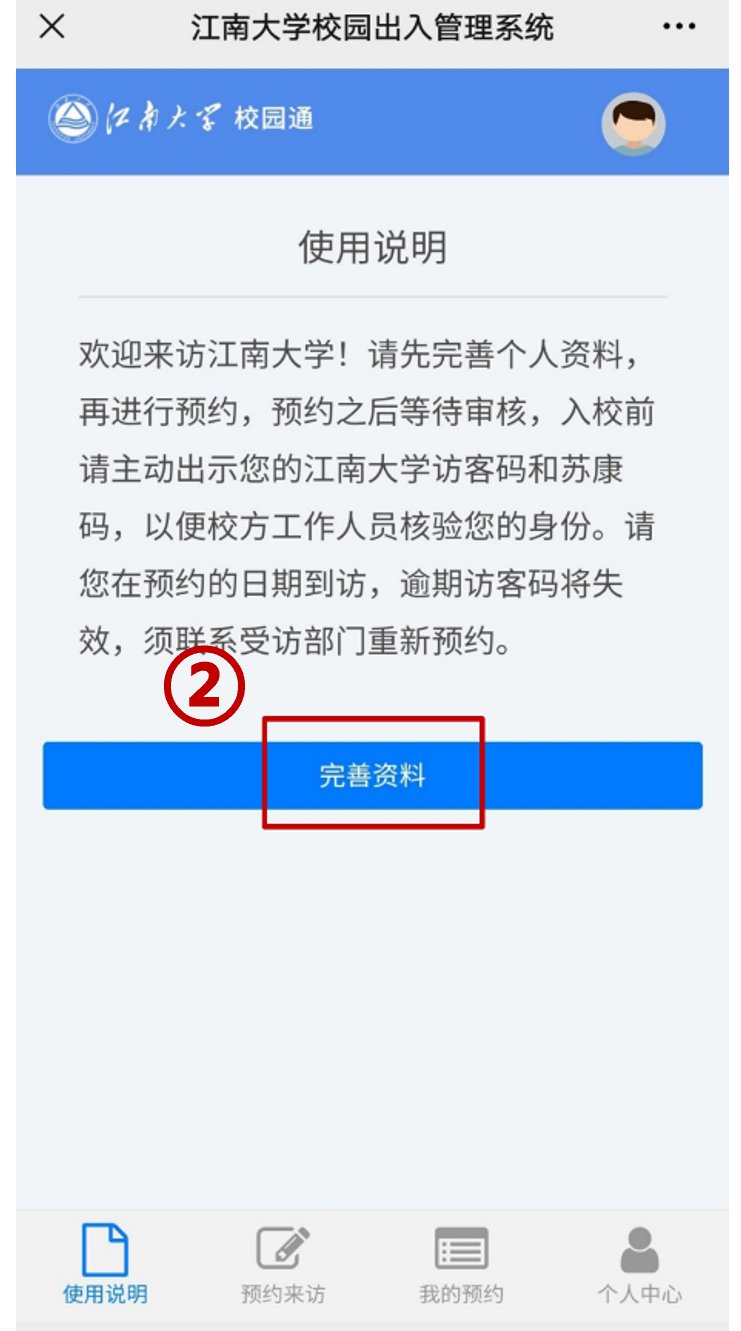The height and width of the screenshot is (1331, 741).
Task: Open the 我的预约 tab
Action: 461,1265
